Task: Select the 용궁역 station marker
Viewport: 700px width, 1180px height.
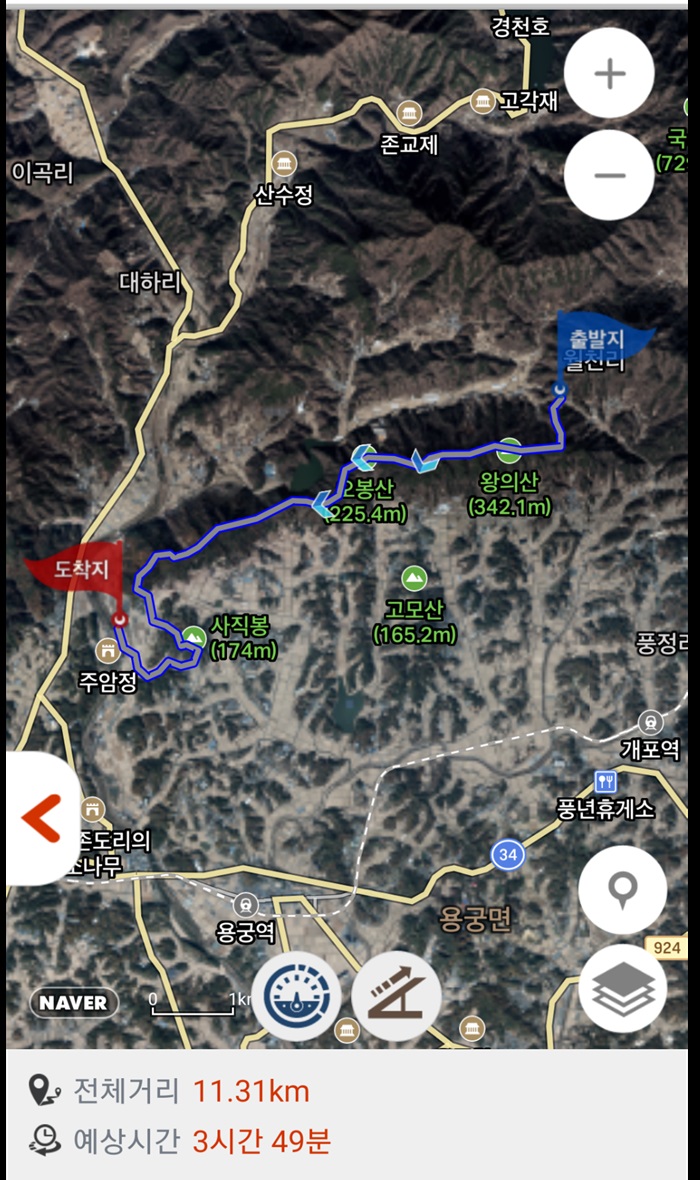Action: click(245, 905)
